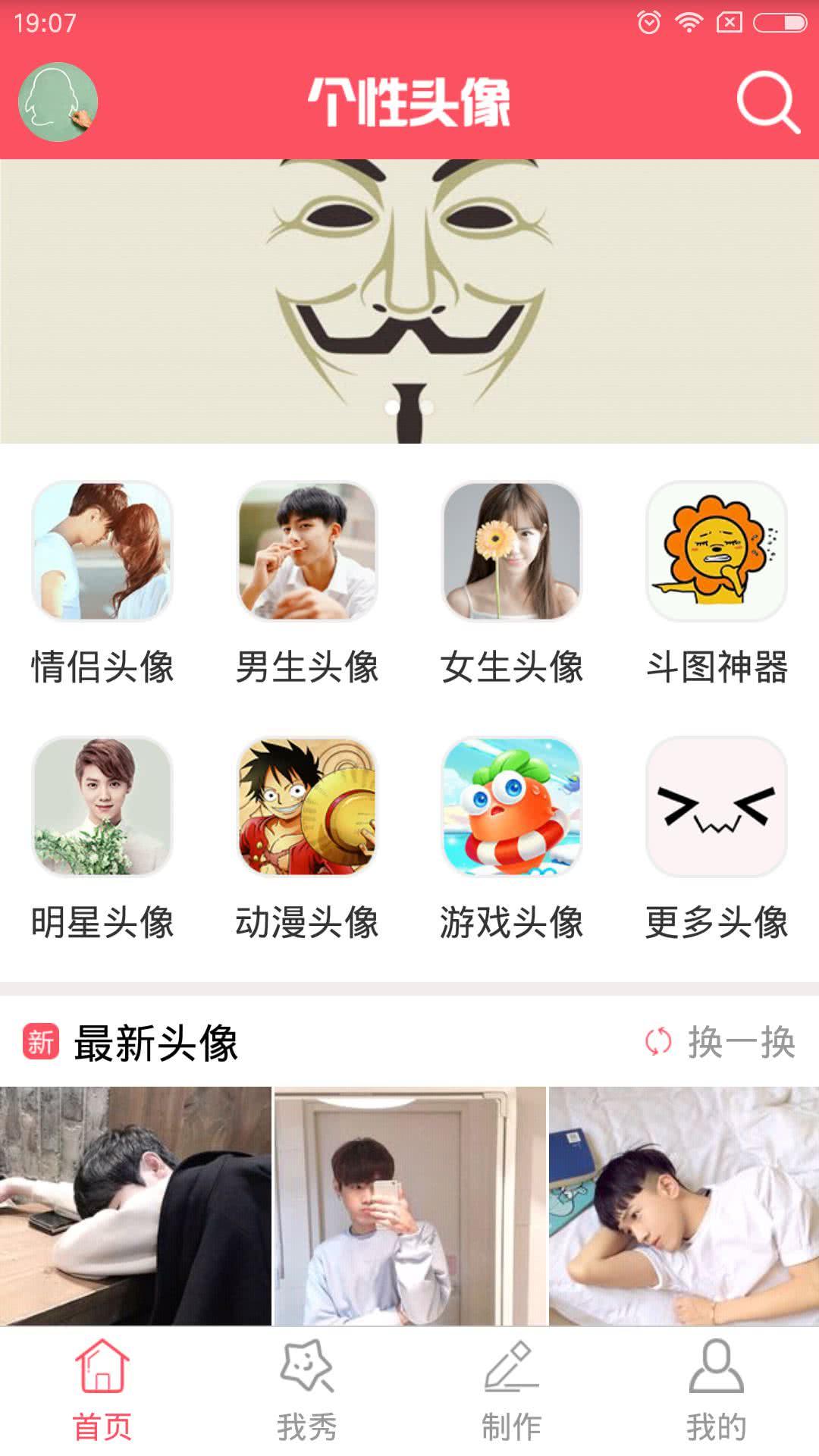Open the mirror selfie avatar
This screenshot has width=819, height=1456.
pyautogui.click(x=409, y=1206)
